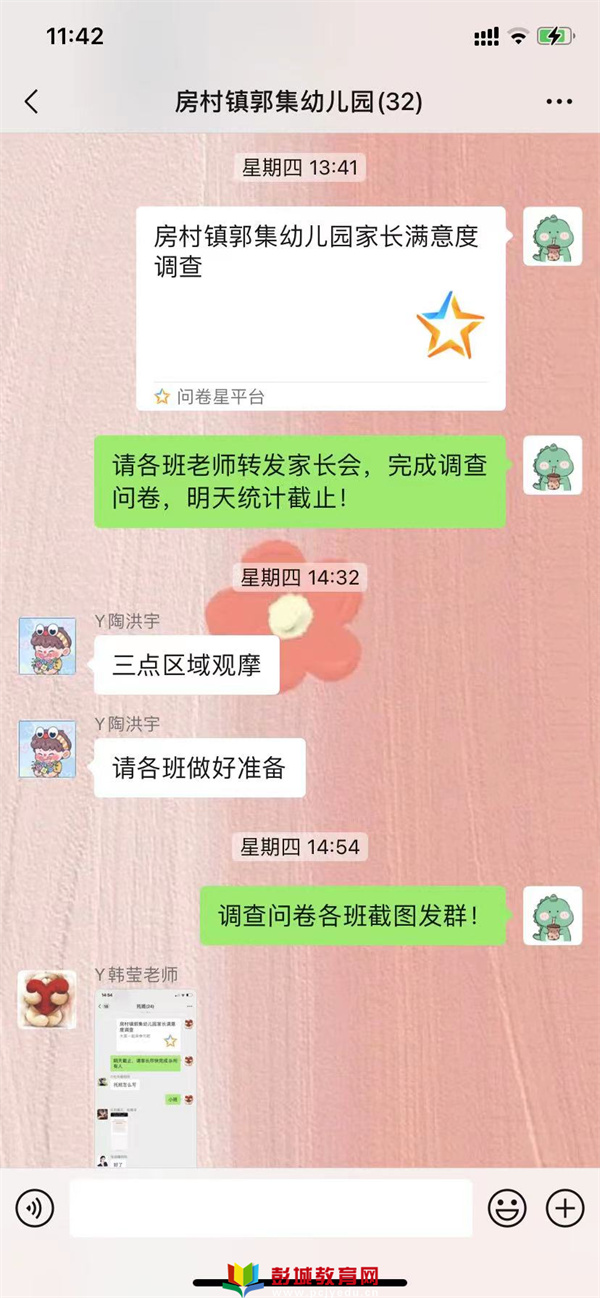Tap dinosaur avatar beside 调查问卷各班截图发群
Image resolution: width=600 pixels, height=1298 pixels.
[552, 915]
